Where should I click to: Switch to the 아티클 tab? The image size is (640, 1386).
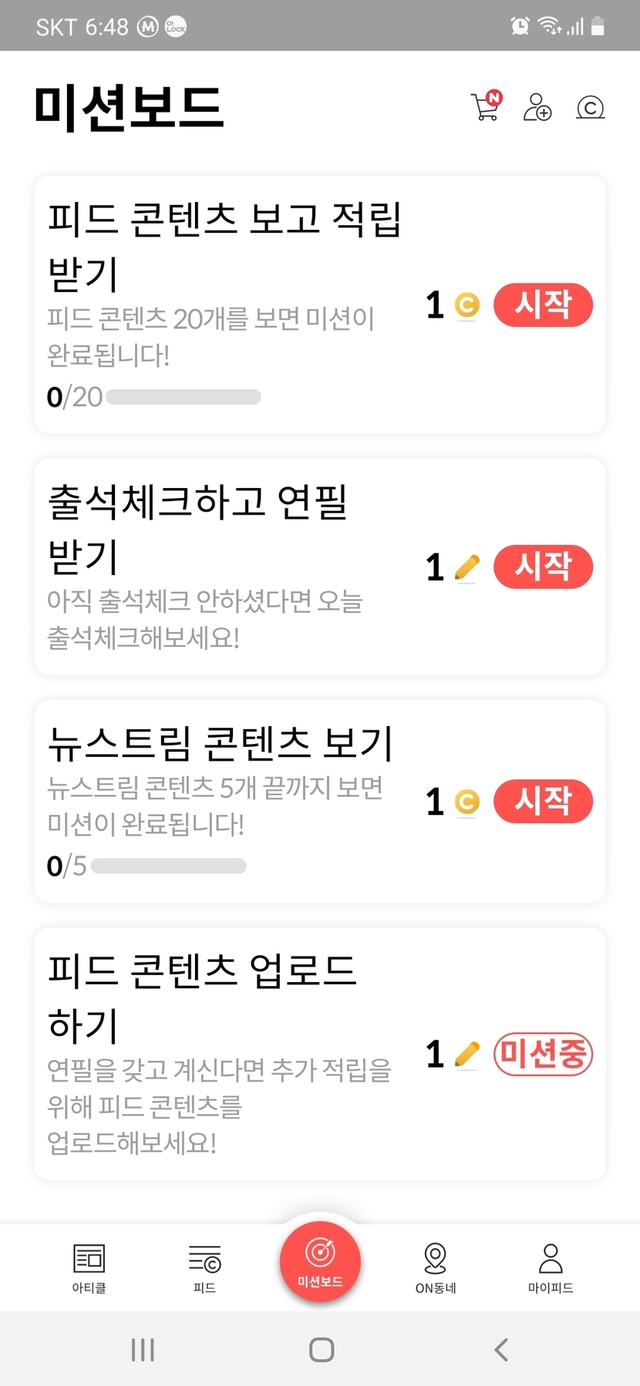click(x=89, y=1269)
